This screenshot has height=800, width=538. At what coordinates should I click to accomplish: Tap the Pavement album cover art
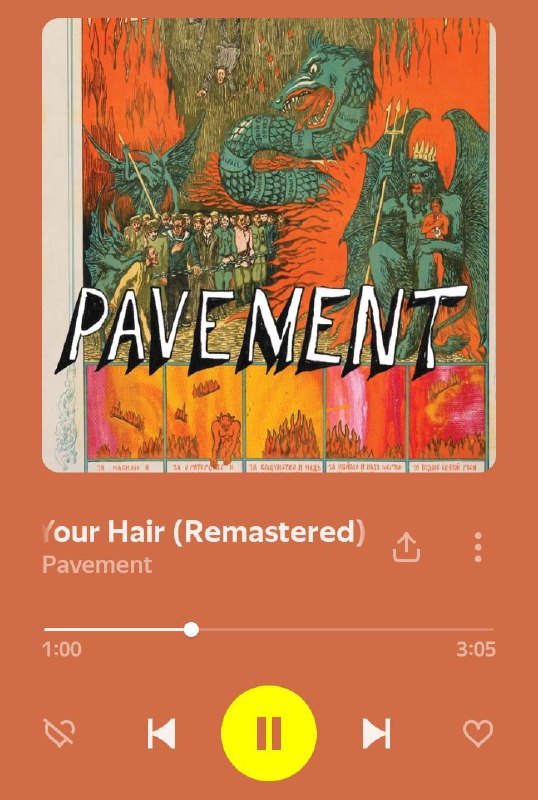point(269,245)
